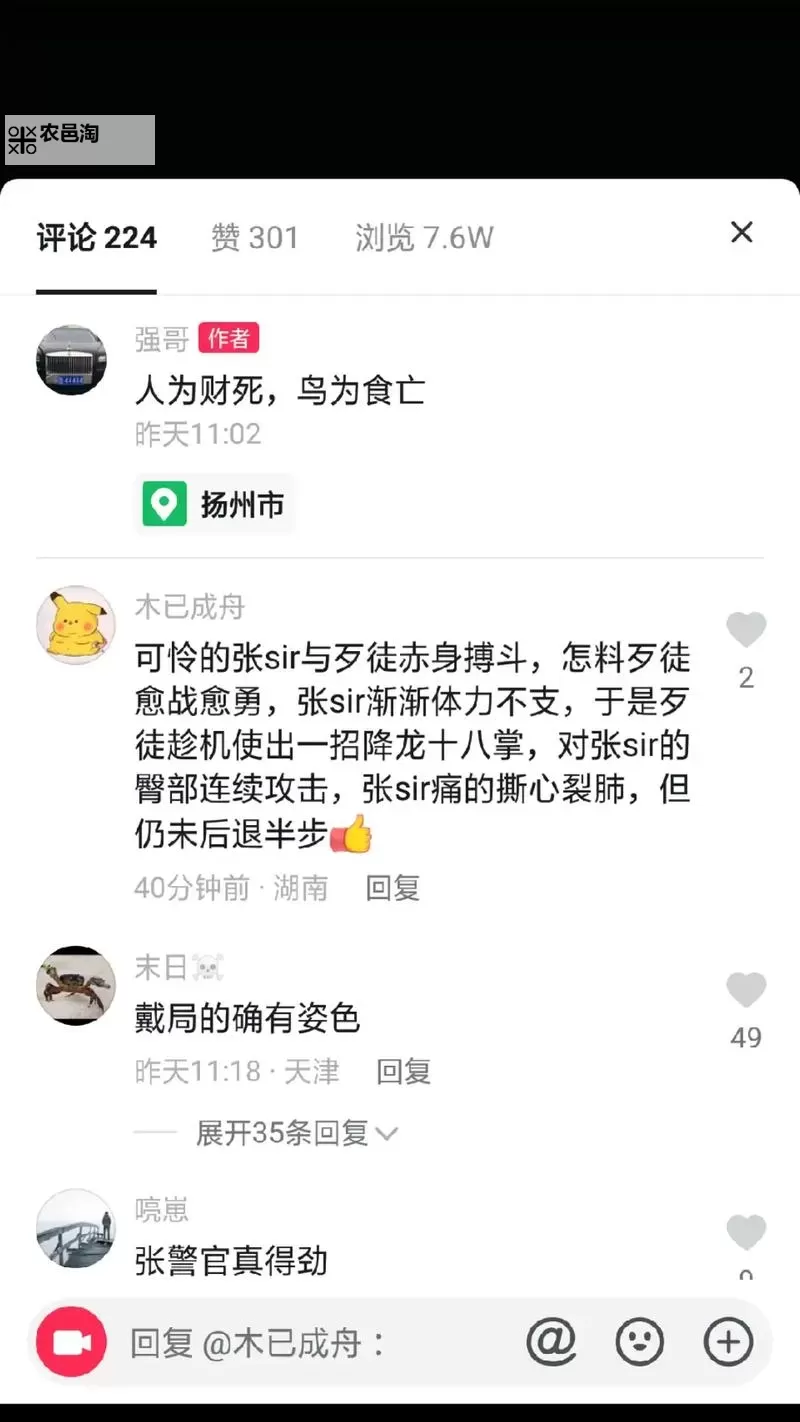Like 末日's comment with 49 likes
The height and width of the screenshot is (1422, 800).
(746, 990)
